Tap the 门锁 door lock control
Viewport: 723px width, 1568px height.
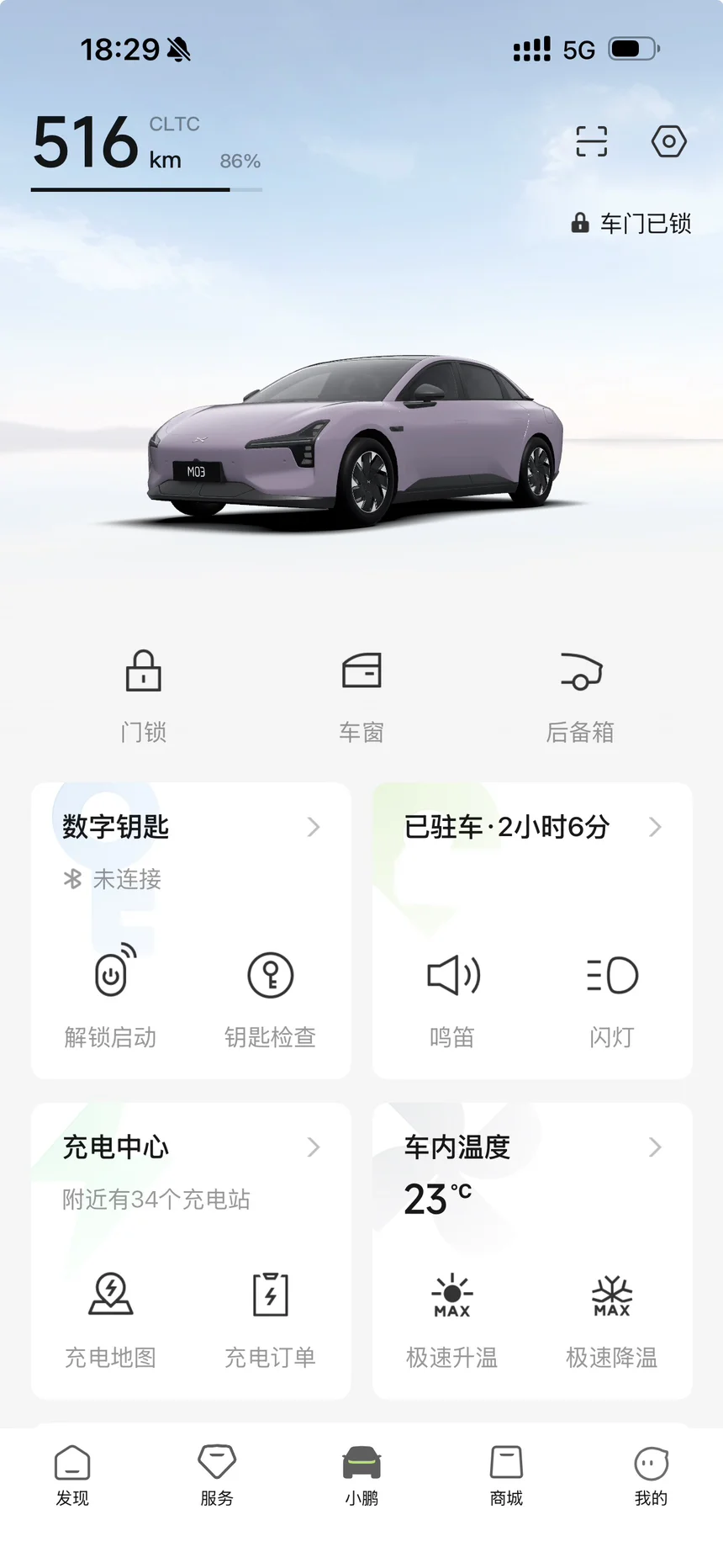point(144,694)
